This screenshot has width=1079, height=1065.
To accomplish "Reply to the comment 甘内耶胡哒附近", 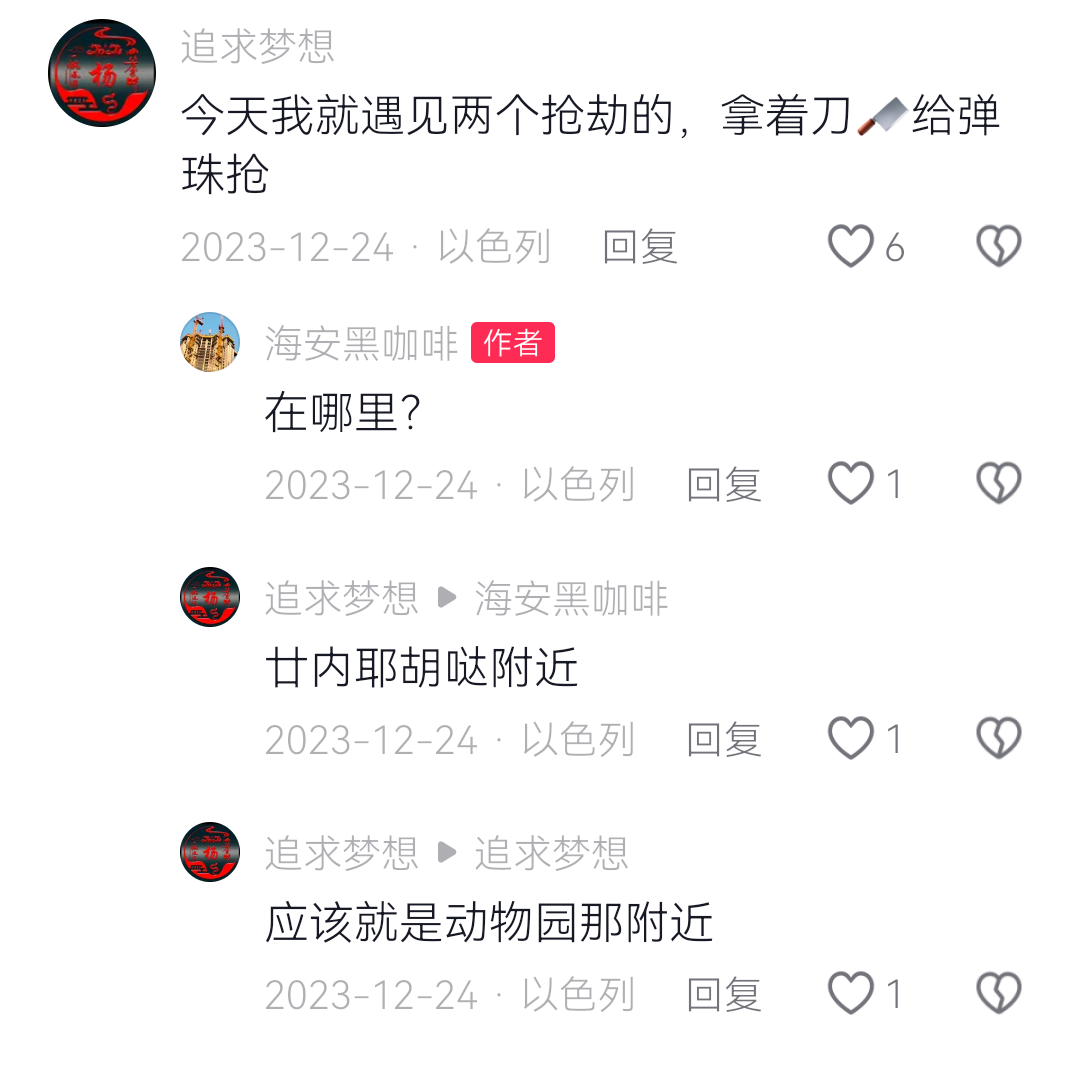I will click(724, 740).
